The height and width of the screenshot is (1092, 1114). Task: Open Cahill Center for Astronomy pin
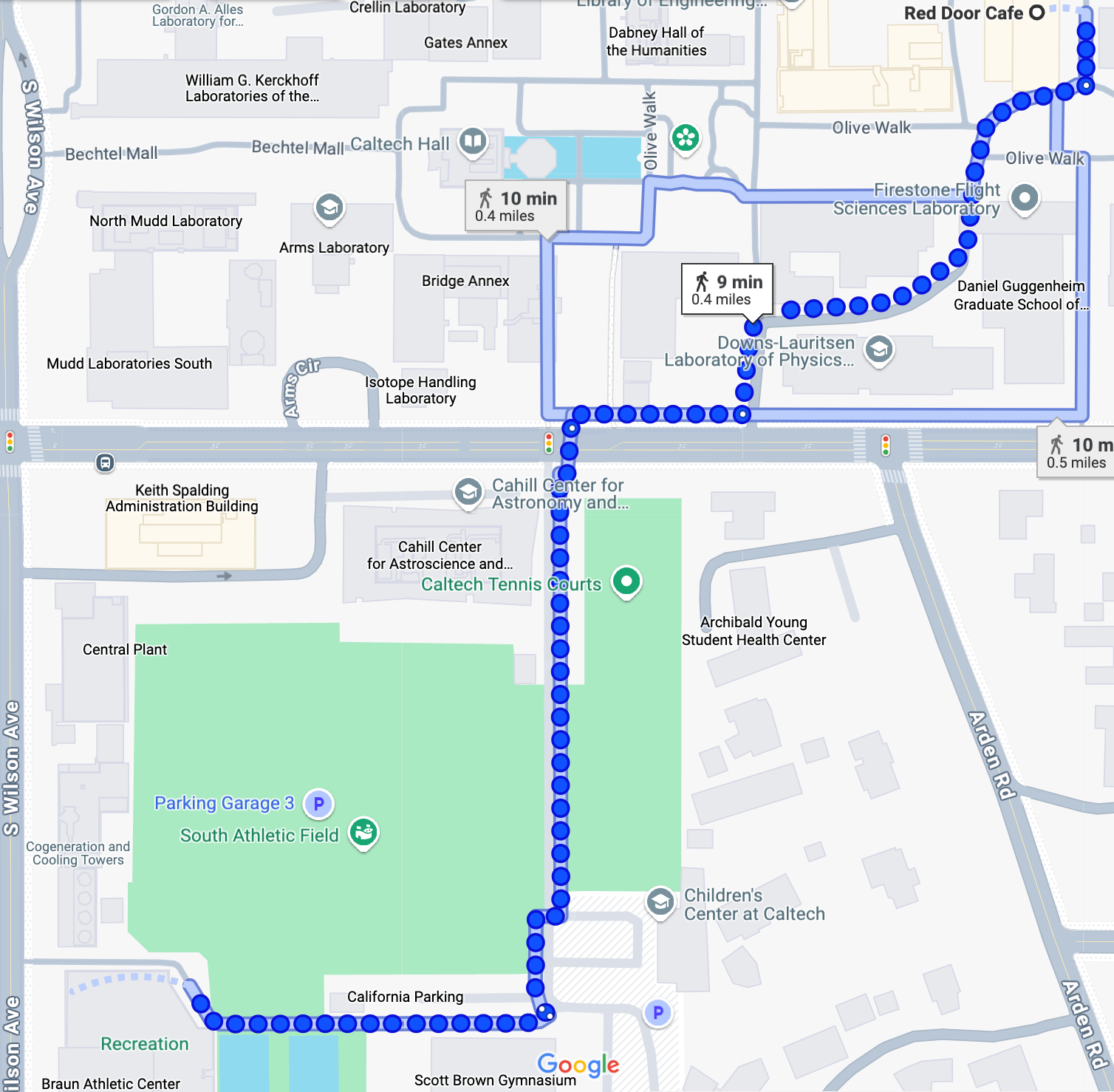tap(468, 492)
